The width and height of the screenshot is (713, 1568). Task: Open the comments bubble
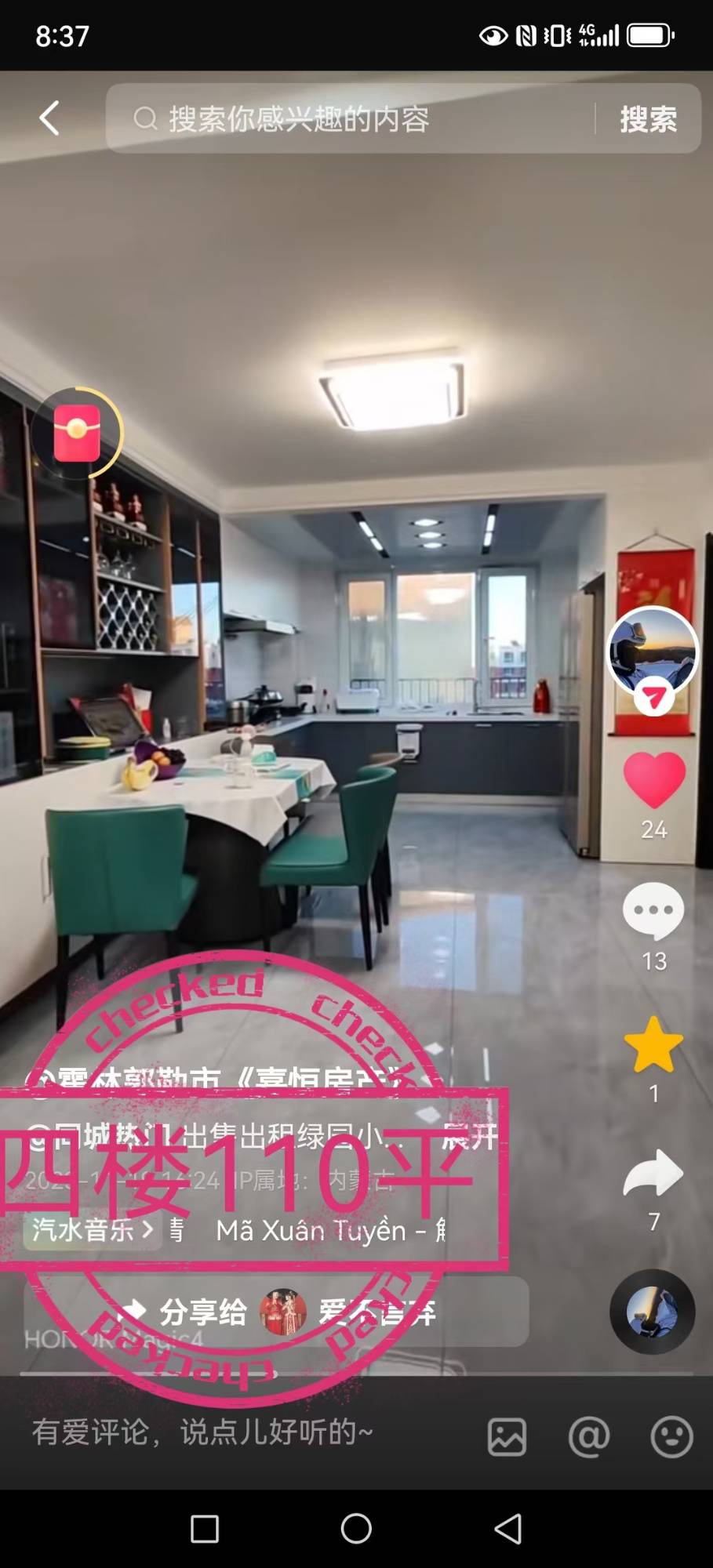pyautogui.click(x=653, y=911)
